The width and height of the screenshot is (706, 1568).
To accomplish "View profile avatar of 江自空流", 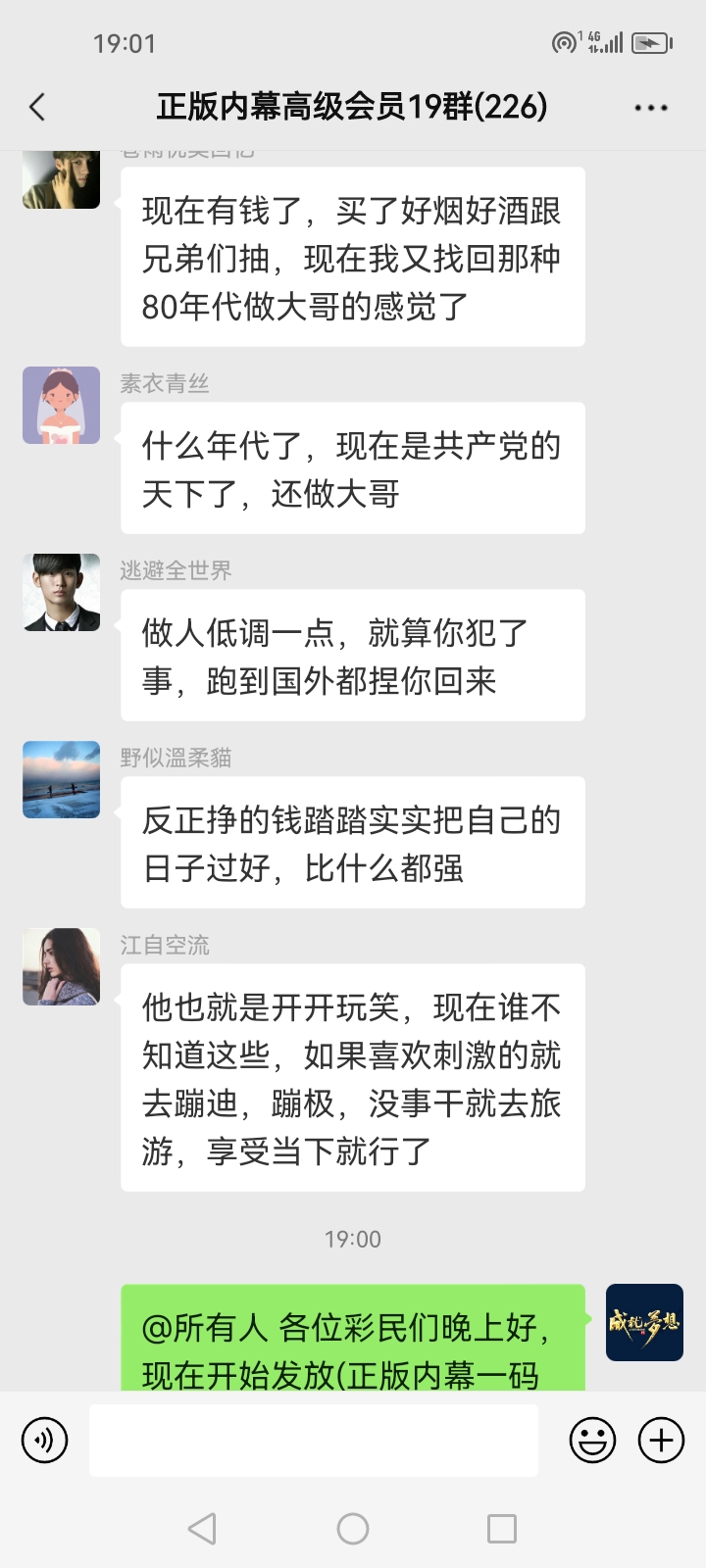I will coord(62,967).
